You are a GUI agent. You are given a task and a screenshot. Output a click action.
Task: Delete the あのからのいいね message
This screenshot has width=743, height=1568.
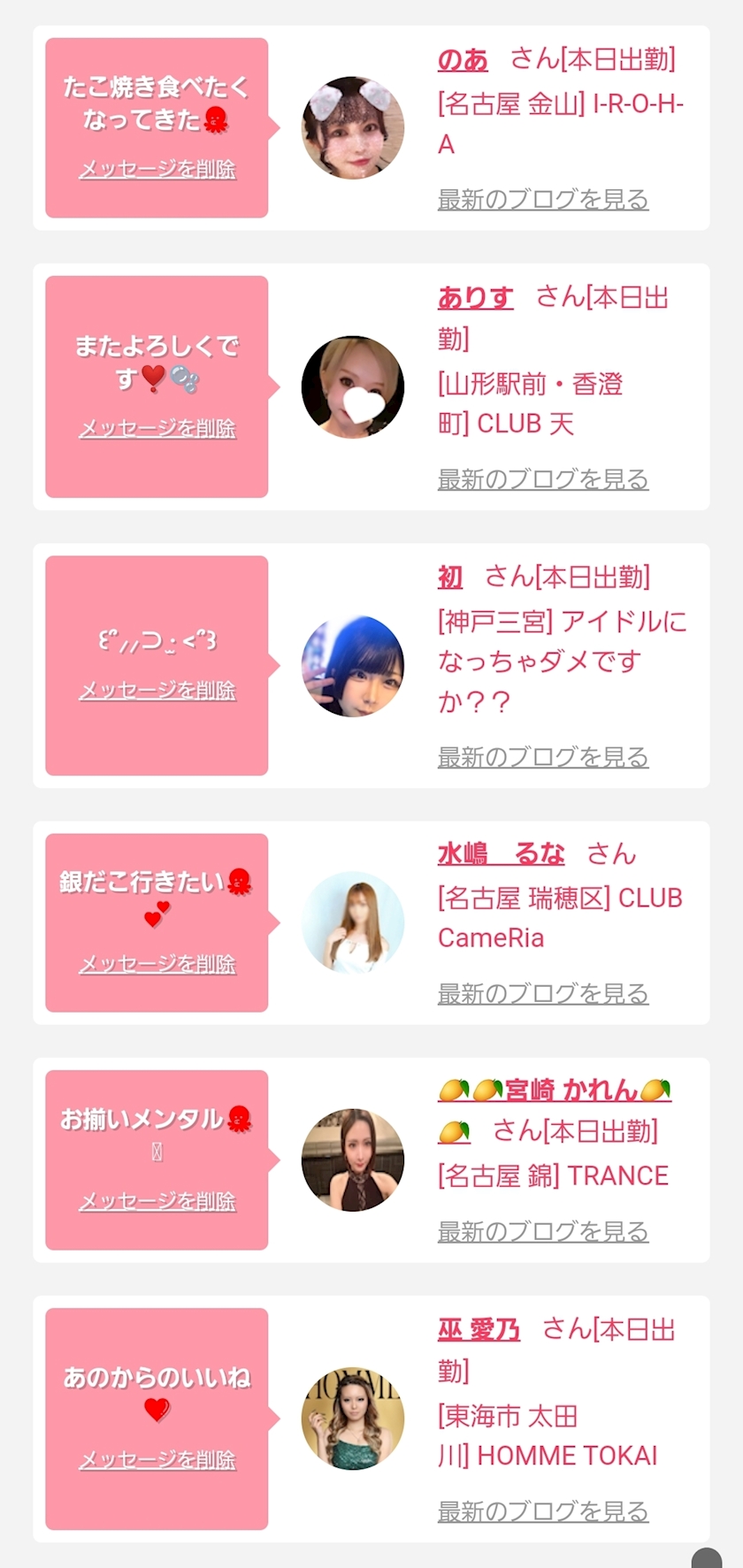coord(157,1459)
